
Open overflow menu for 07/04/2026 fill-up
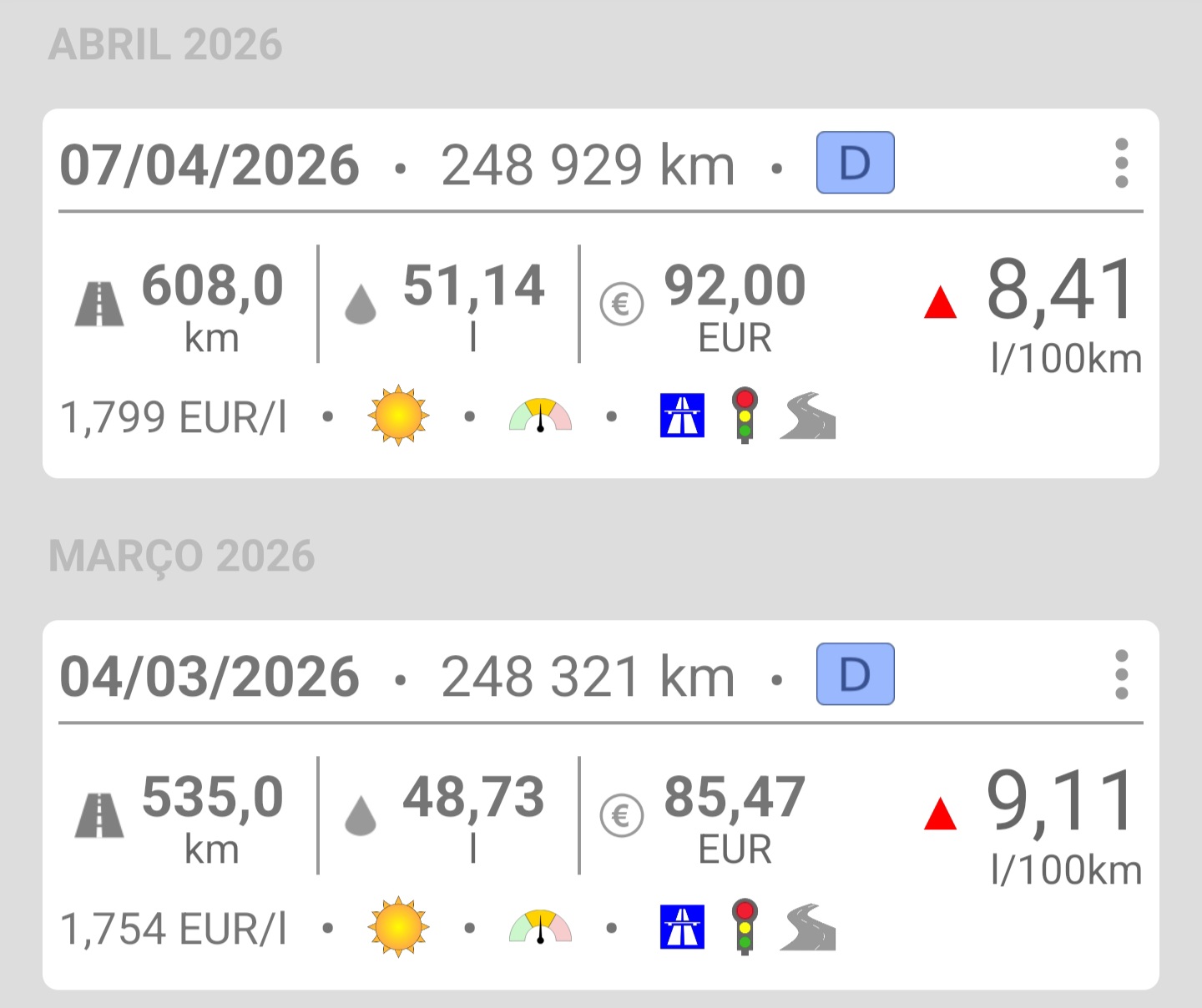click(x=1122, y=163)
